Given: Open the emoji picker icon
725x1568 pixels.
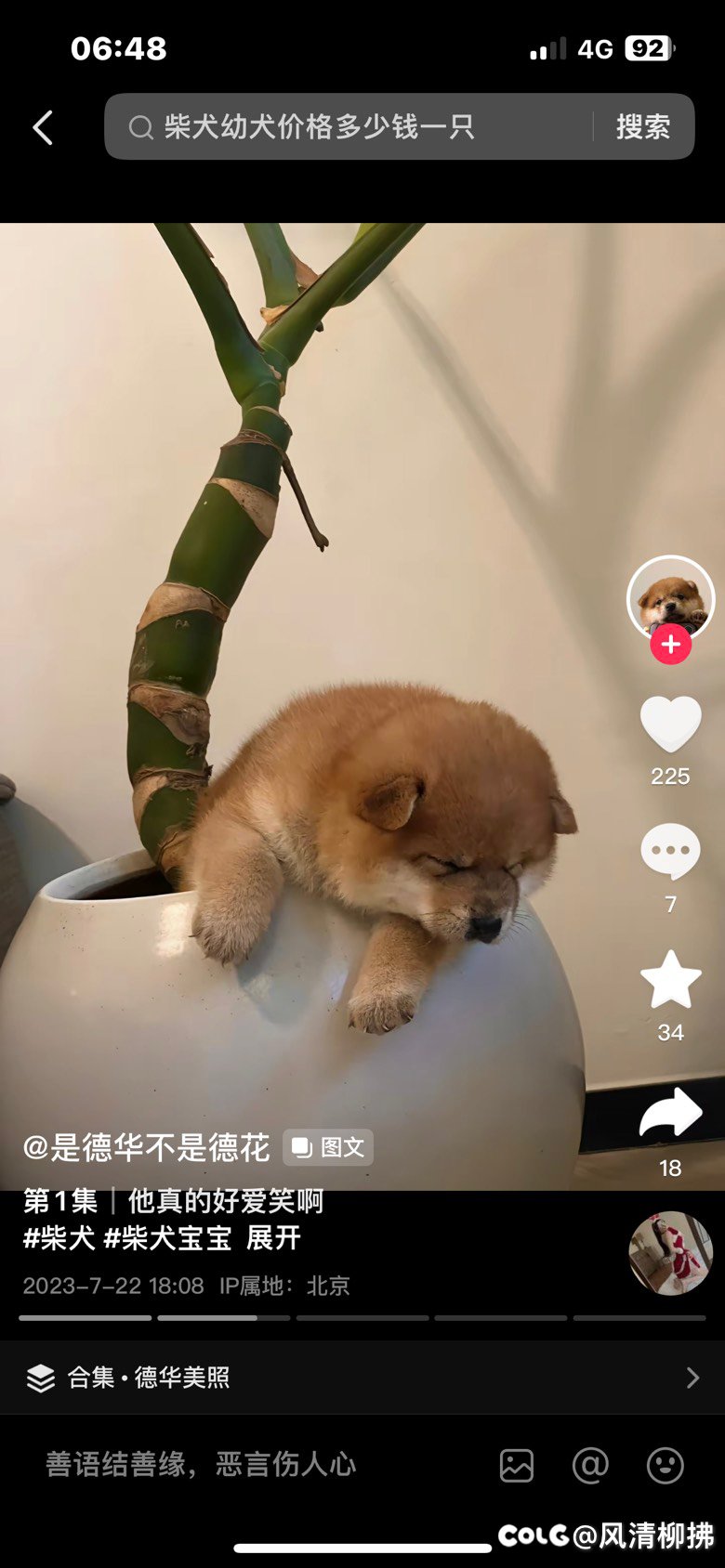Looking at the screenshot, I should [x=664, y=1463].
